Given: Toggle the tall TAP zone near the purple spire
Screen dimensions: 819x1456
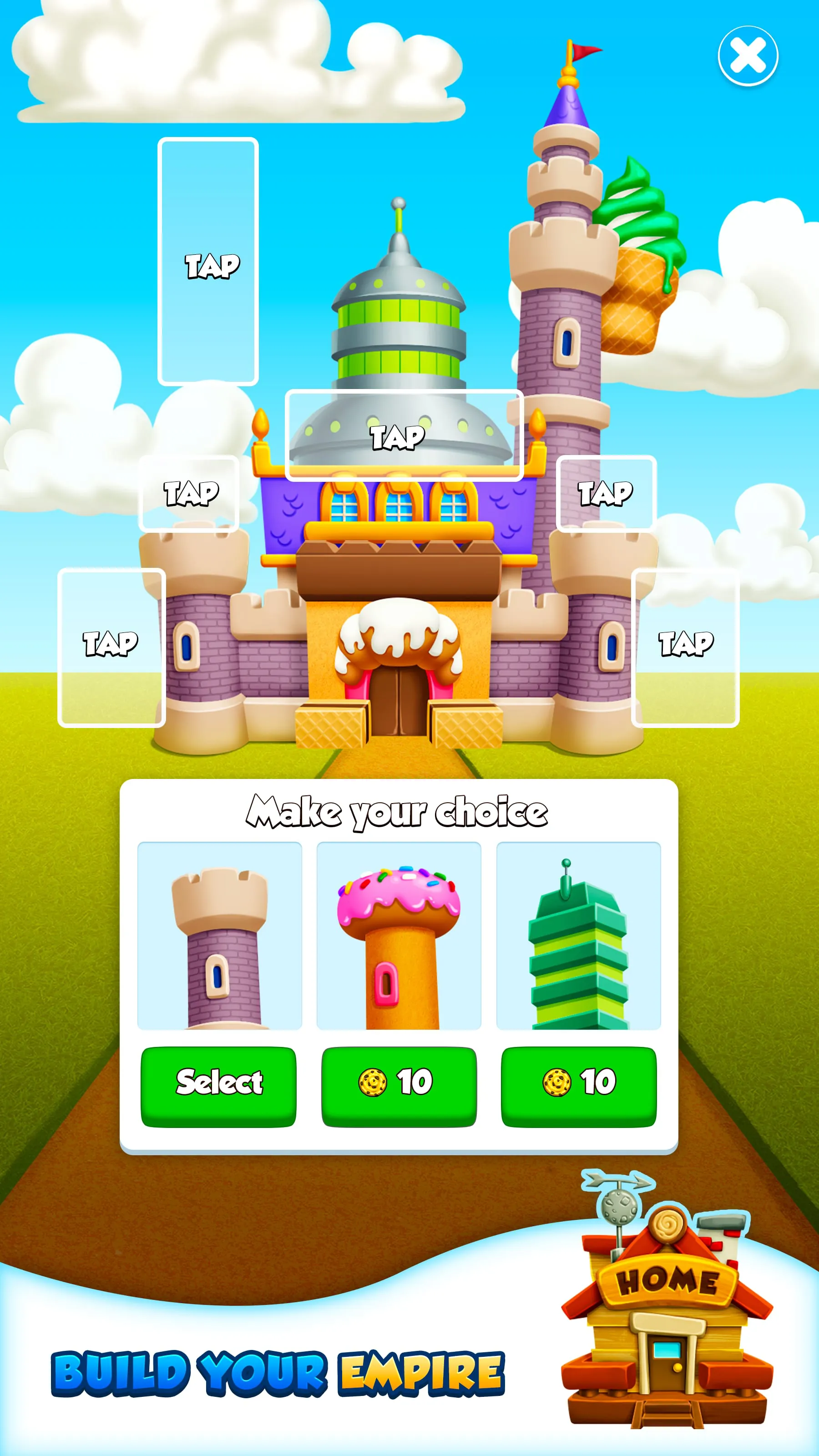Looking at the screenshot, I should (x=208, y=260).
